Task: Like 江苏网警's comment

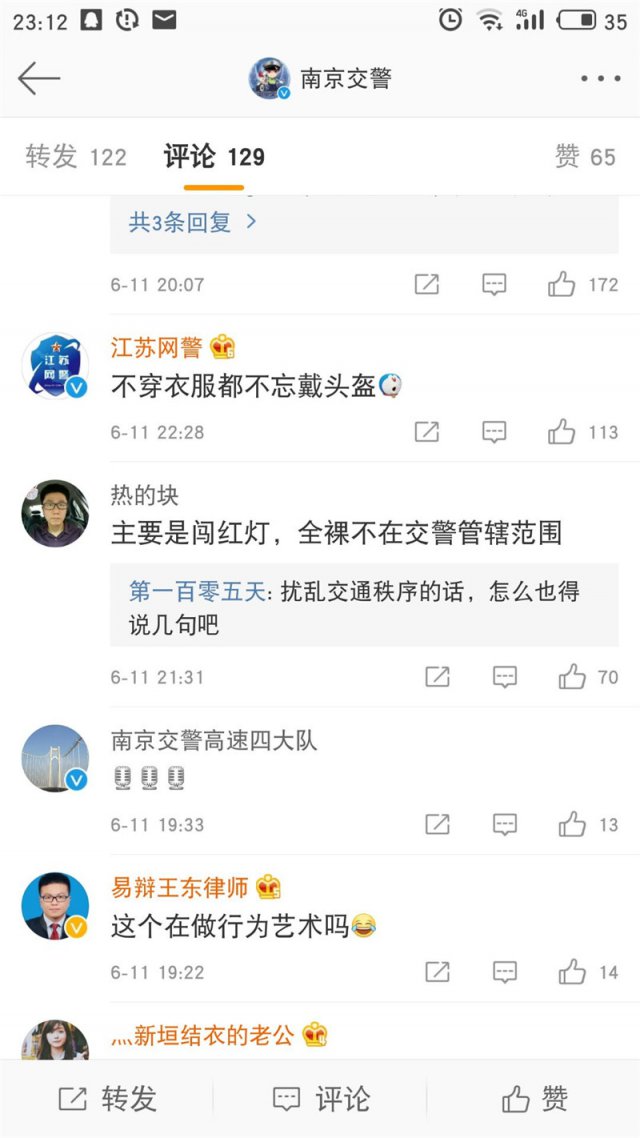Action: point(563,432)
